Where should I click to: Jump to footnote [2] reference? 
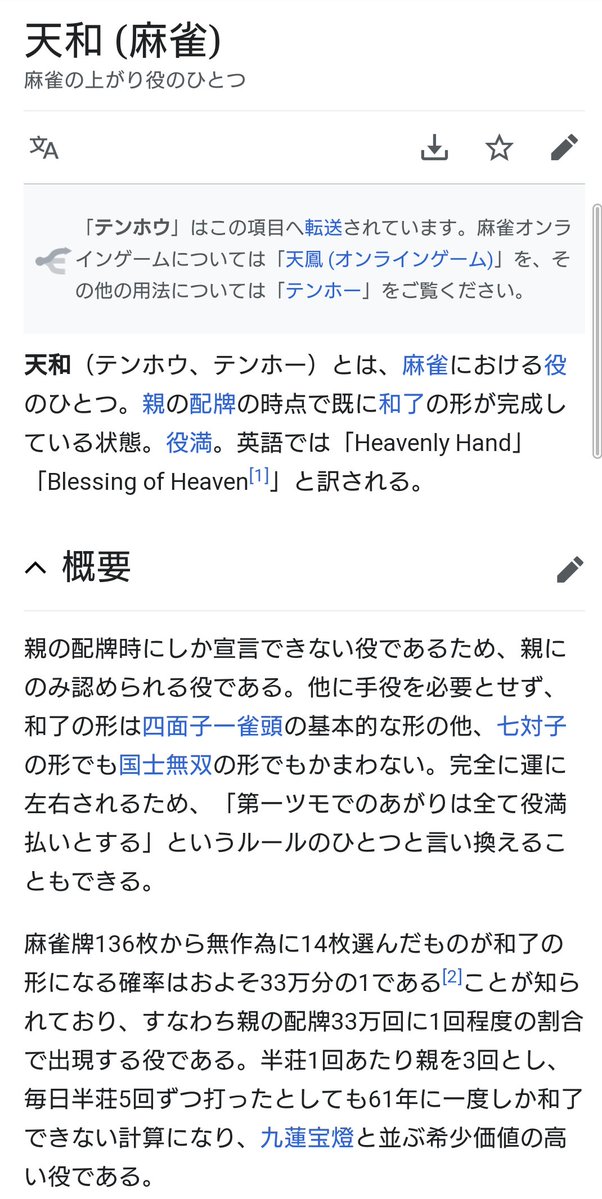click(451, 977)
